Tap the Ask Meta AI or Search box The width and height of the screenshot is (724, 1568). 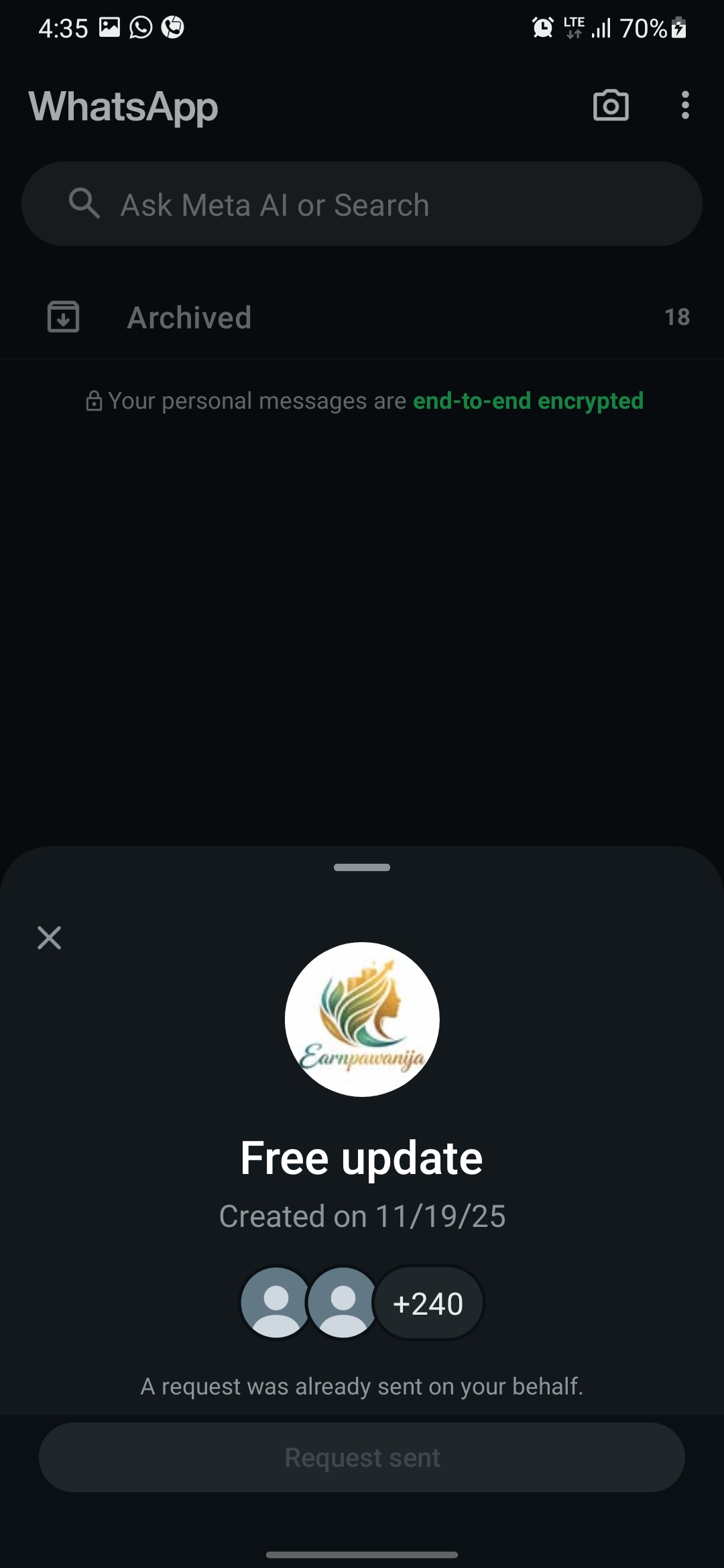pyautogui.click(x=362, y=204)
